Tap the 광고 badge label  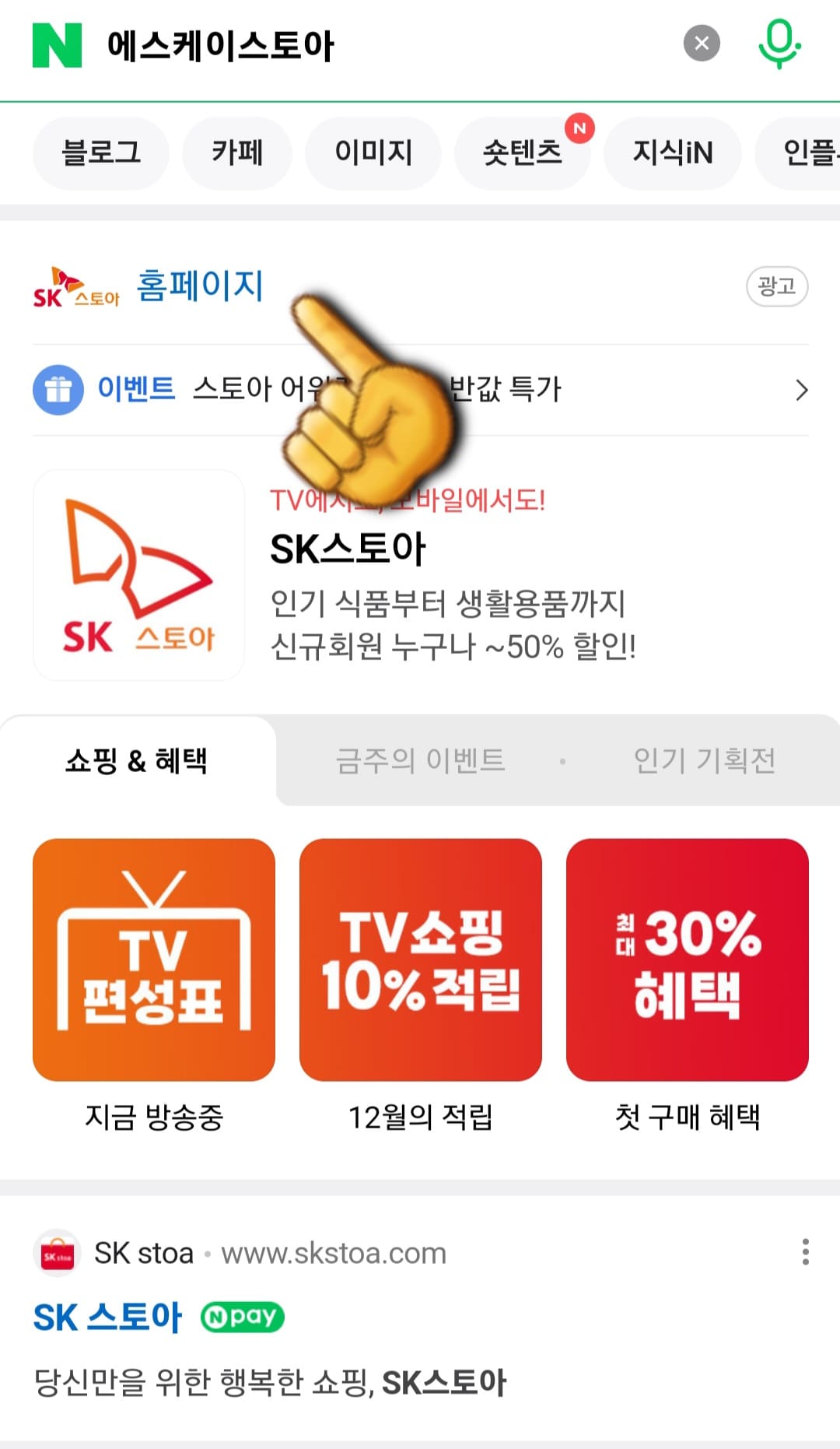[776, 287]
